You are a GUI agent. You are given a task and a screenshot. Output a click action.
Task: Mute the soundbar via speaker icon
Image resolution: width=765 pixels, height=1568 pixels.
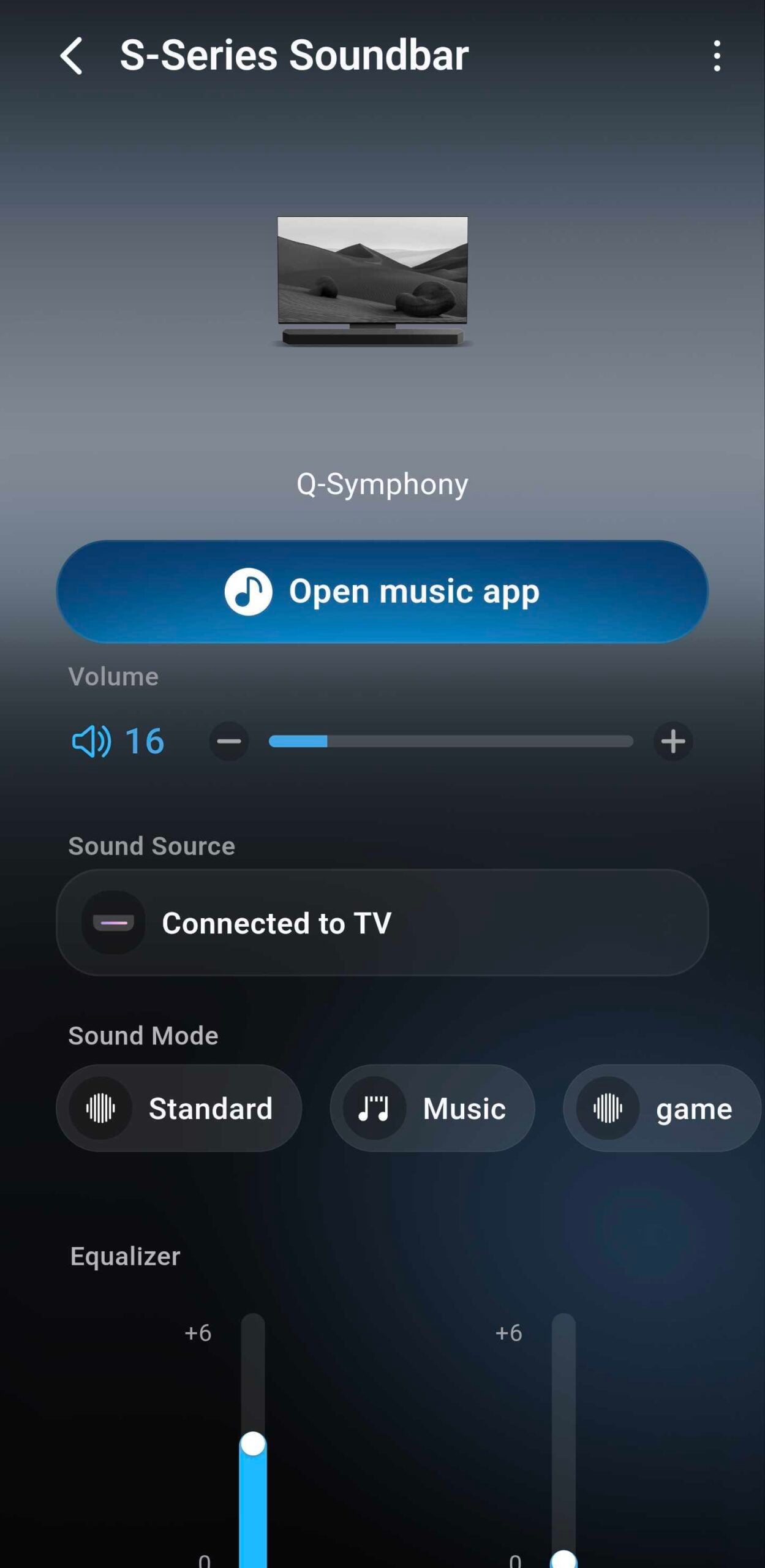pyautogui.click(x=91, y=741)
